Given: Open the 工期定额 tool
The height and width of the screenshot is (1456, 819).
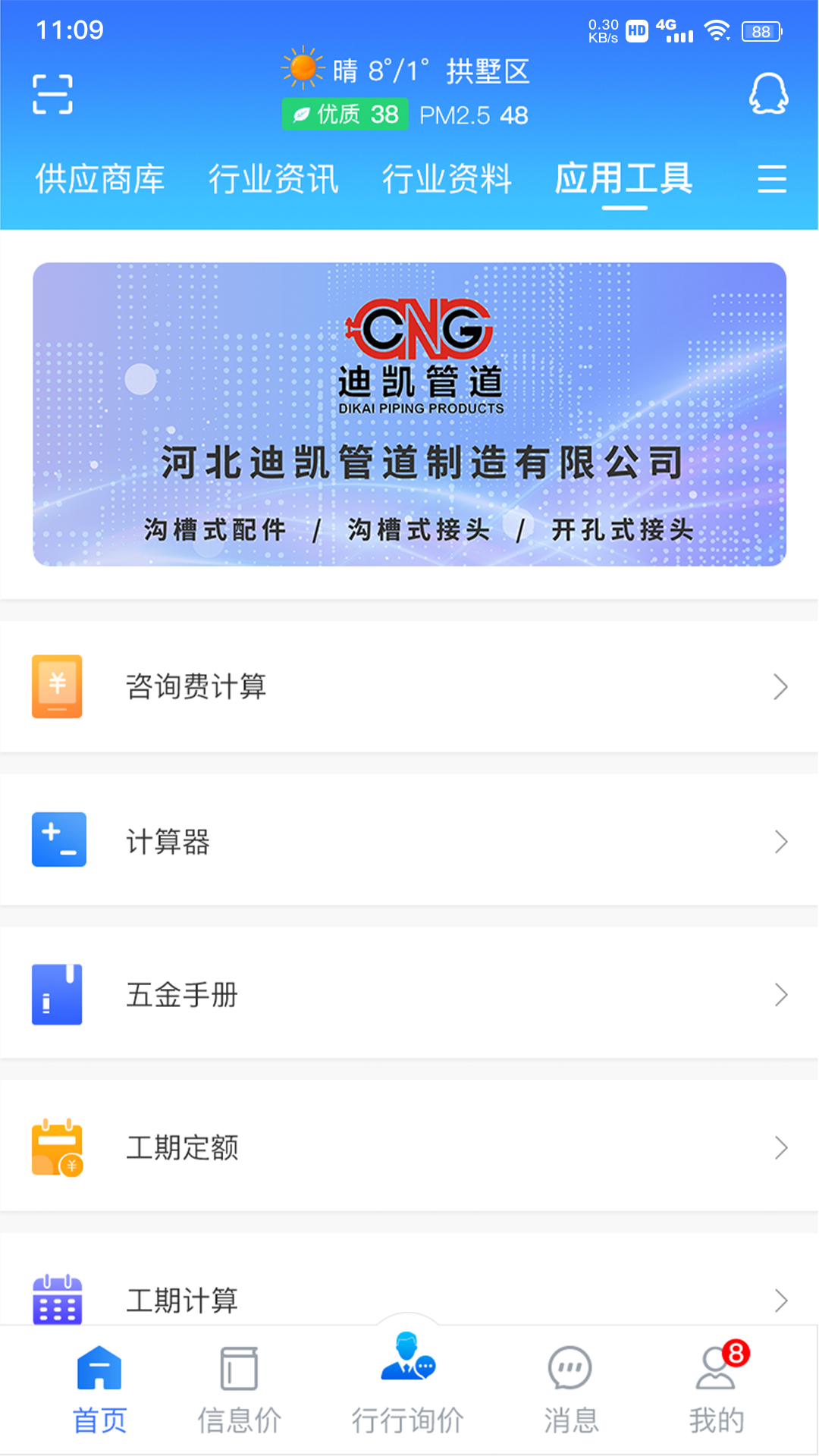Looking at the screenshot, I should 409,1148.
